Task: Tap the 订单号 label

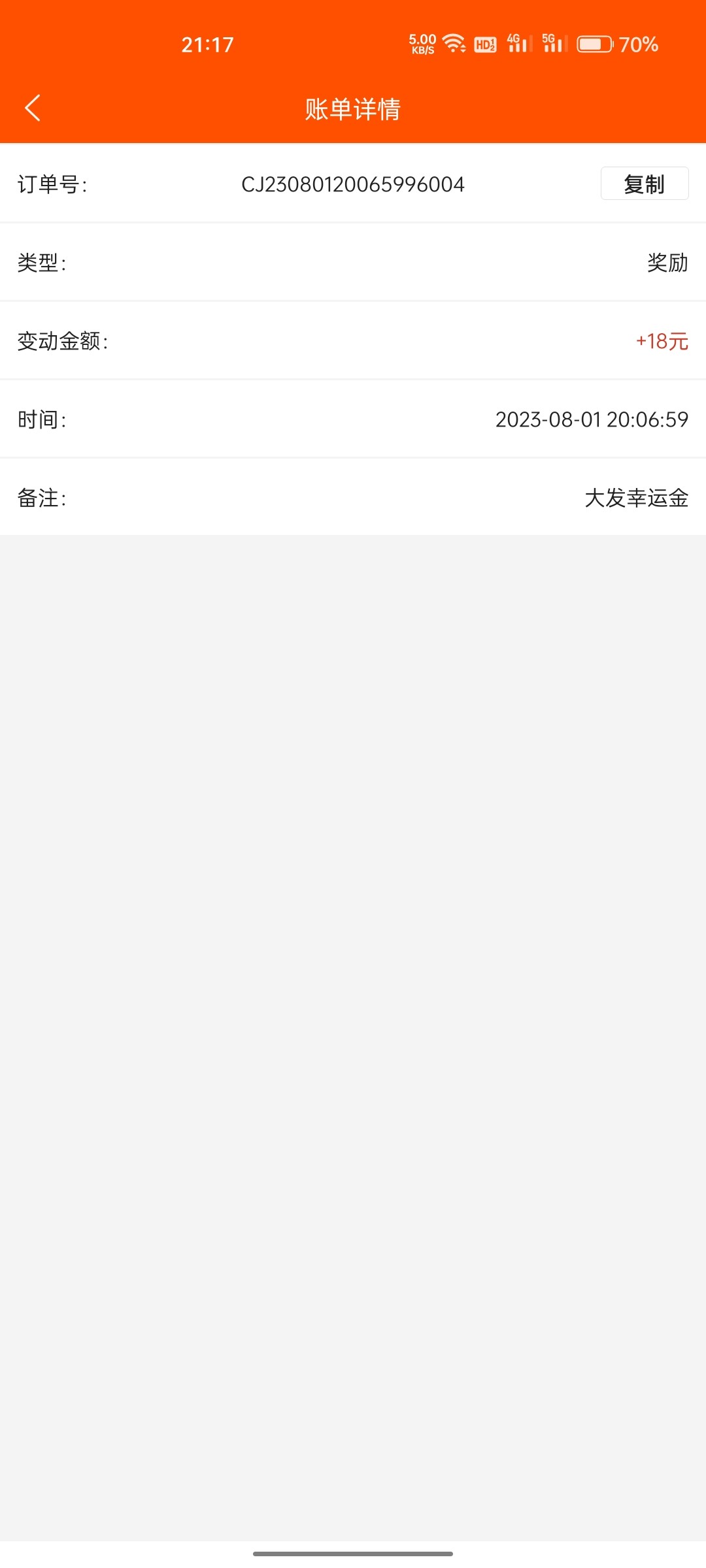Action: pyautogui.click(x=54, y=184)
